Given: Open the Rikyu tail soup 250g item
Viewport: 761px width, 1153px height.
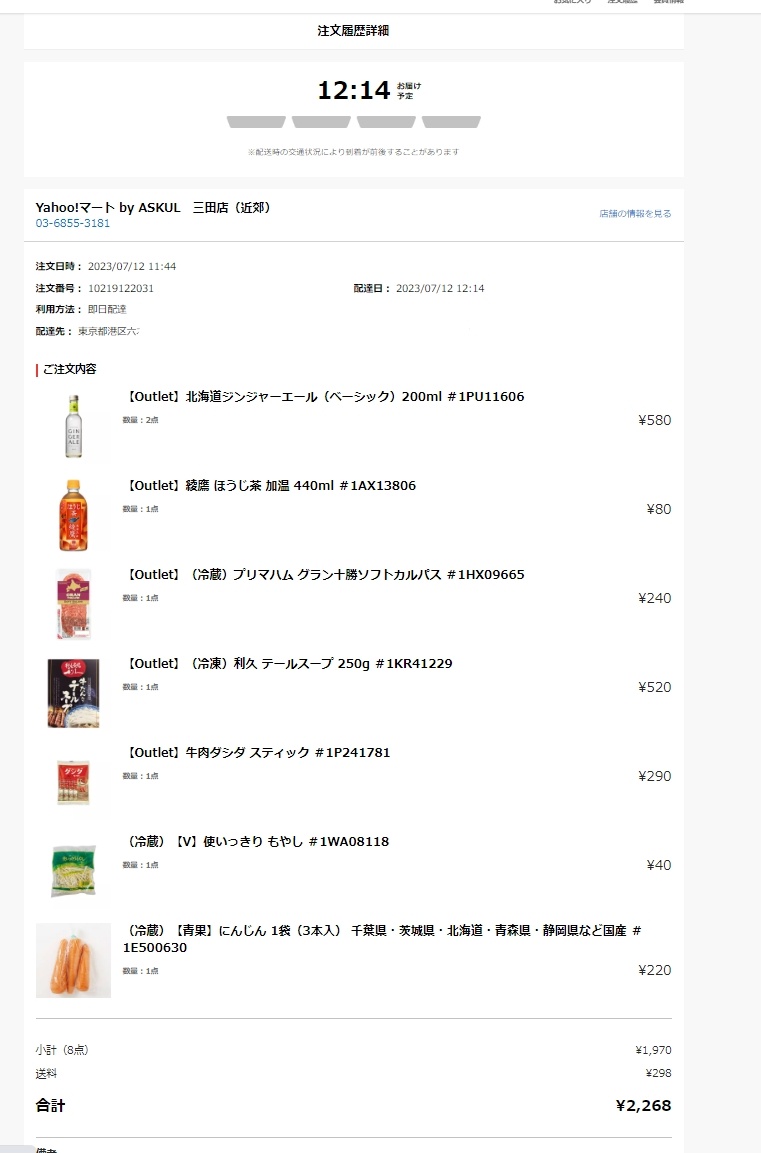Looking at the screenshot, I should [x=288, y=664].
